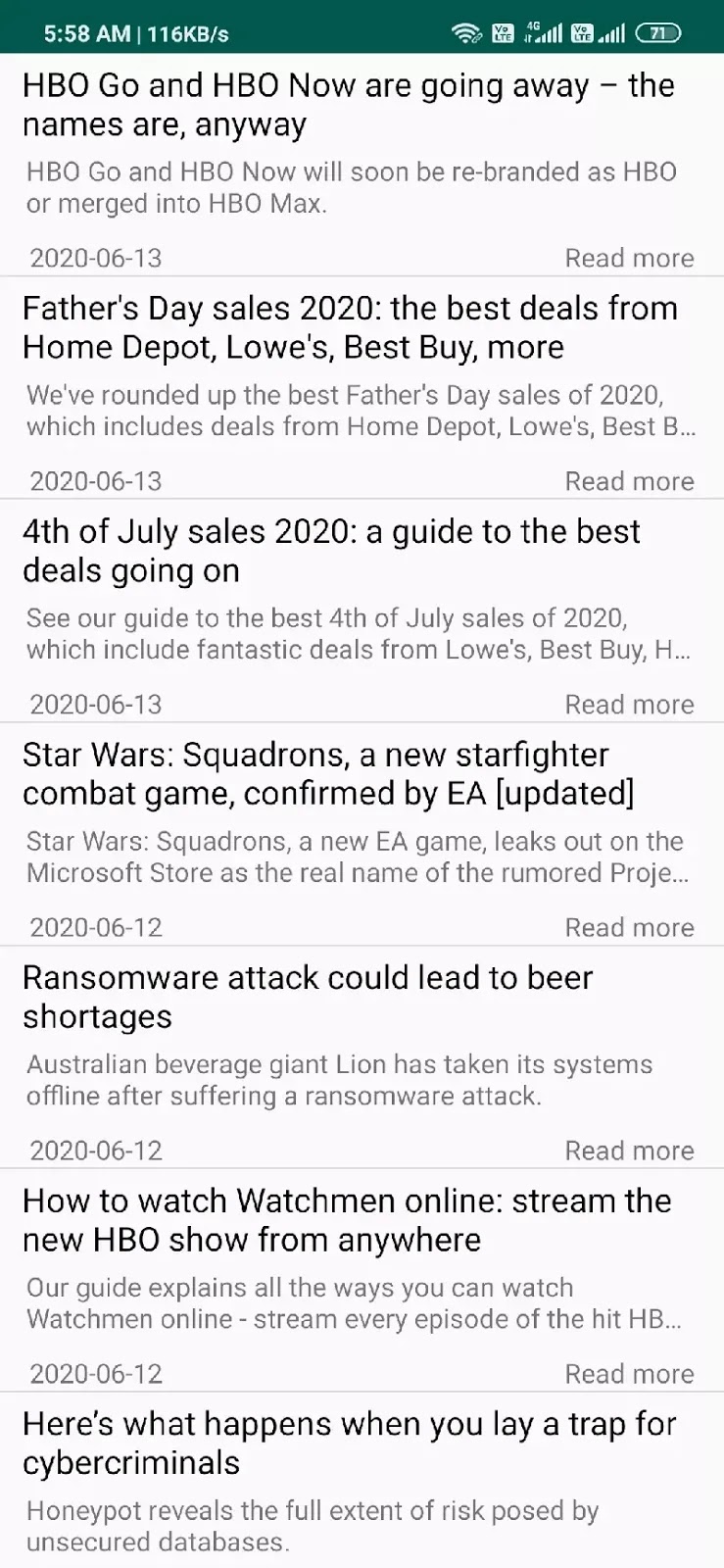Tap Read more under Father's Day sales
This screenshot has height=1568, width=724.
click(x=629, y=481)
